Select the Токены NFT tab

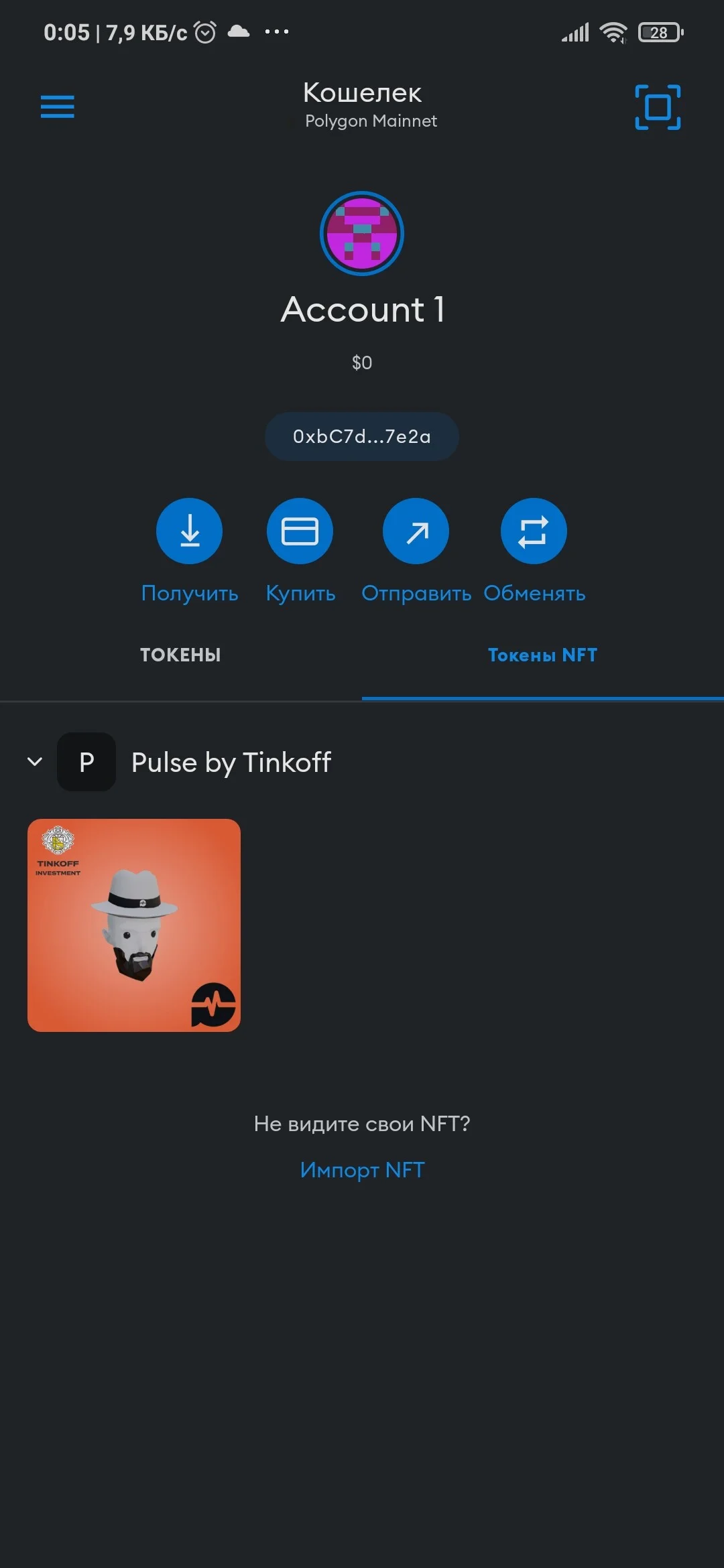(542, 655)
